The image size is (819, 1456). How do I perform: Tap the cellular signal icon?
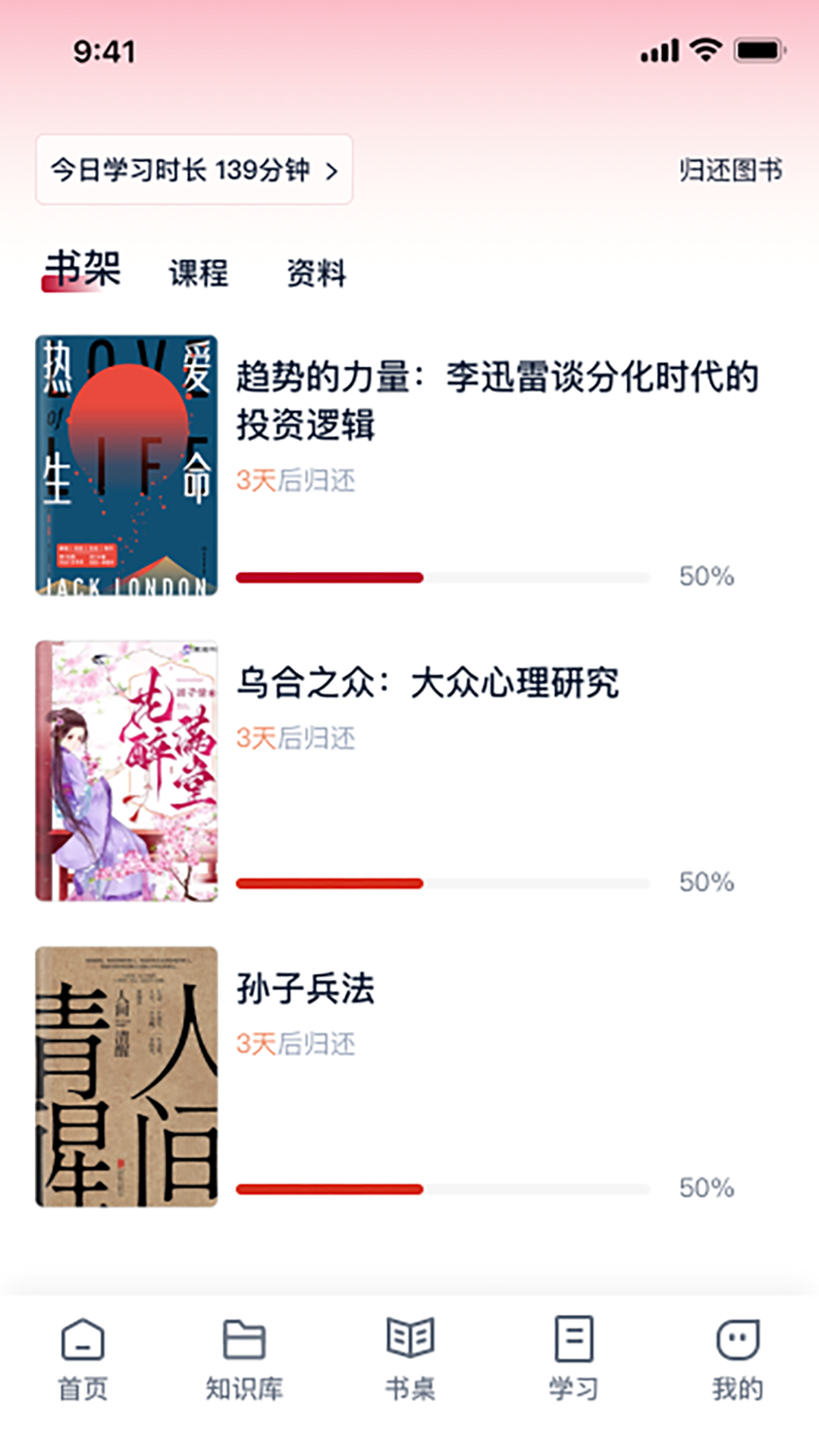tap(660, 49)
